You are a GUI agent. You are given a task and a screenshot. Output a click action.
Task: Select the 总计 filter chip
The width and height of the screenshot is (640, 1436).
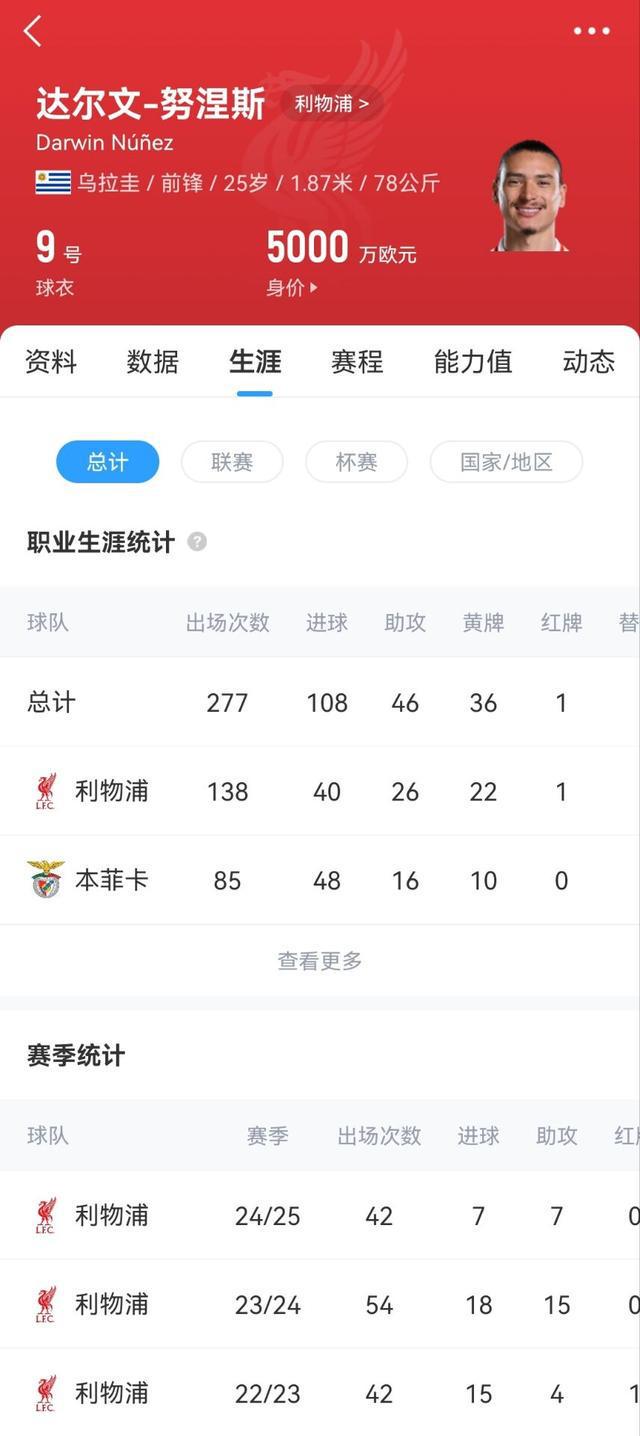pyautogui.click(x=107, y=462)
